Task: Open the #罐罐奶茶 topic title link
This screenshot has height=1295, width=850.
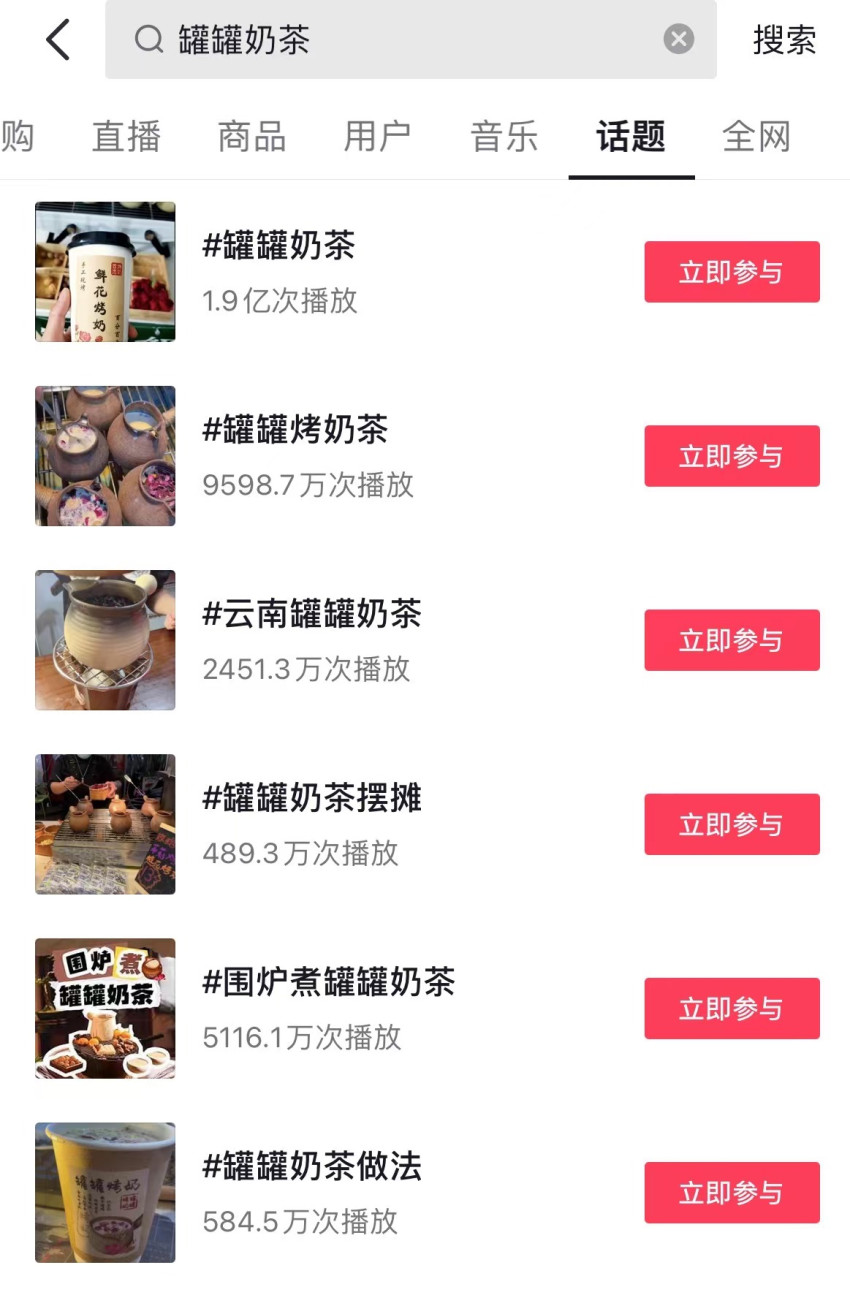Action: coord(279,246)
